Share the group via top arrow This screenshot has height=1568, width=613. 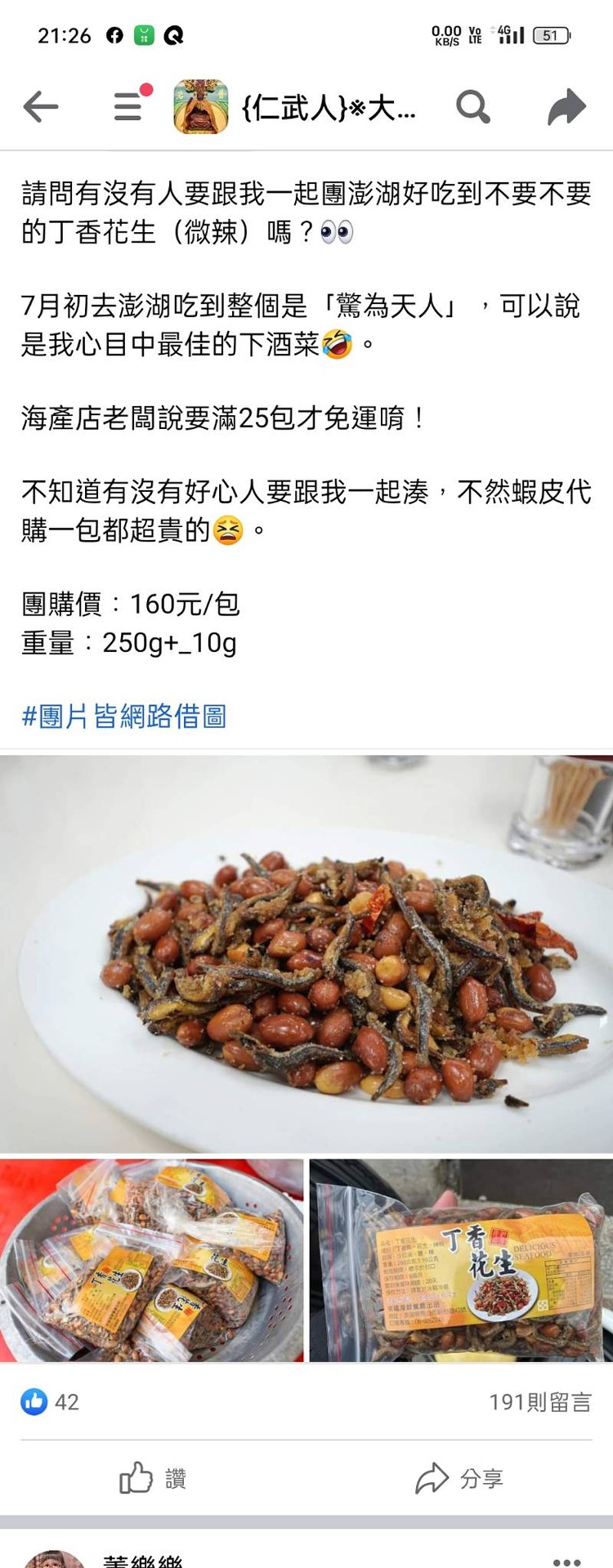[567, 107]
